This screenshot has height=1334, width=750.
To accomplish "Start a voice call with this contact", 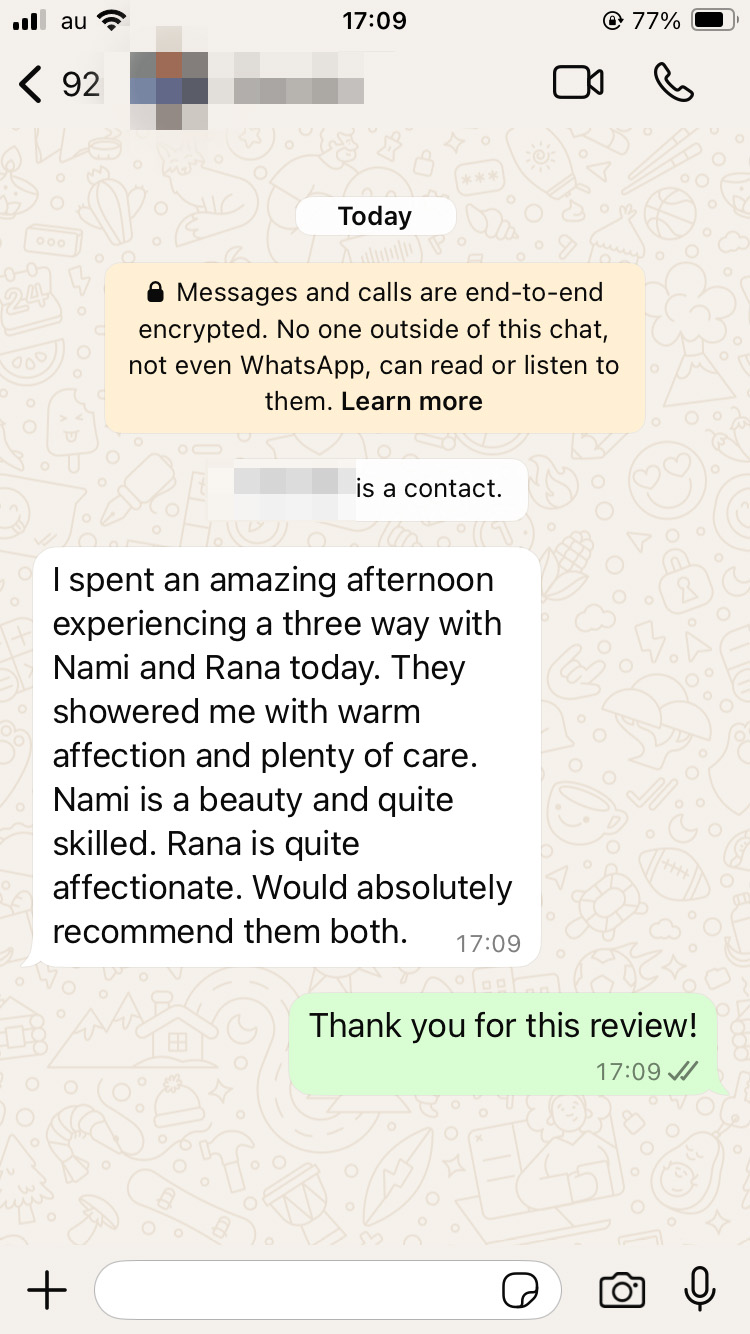I will coord(673,83).
